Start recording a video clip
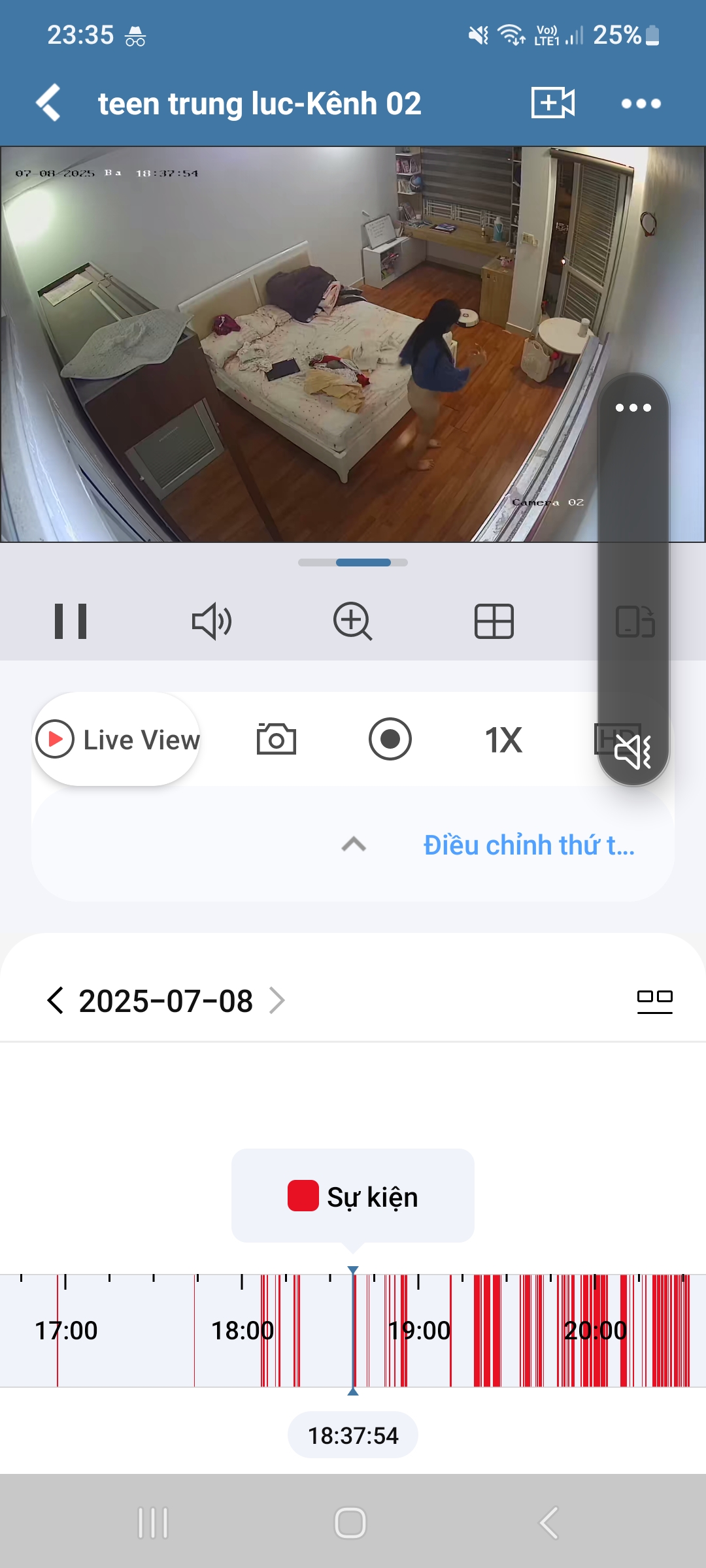706x1568 pixels. 390,739
